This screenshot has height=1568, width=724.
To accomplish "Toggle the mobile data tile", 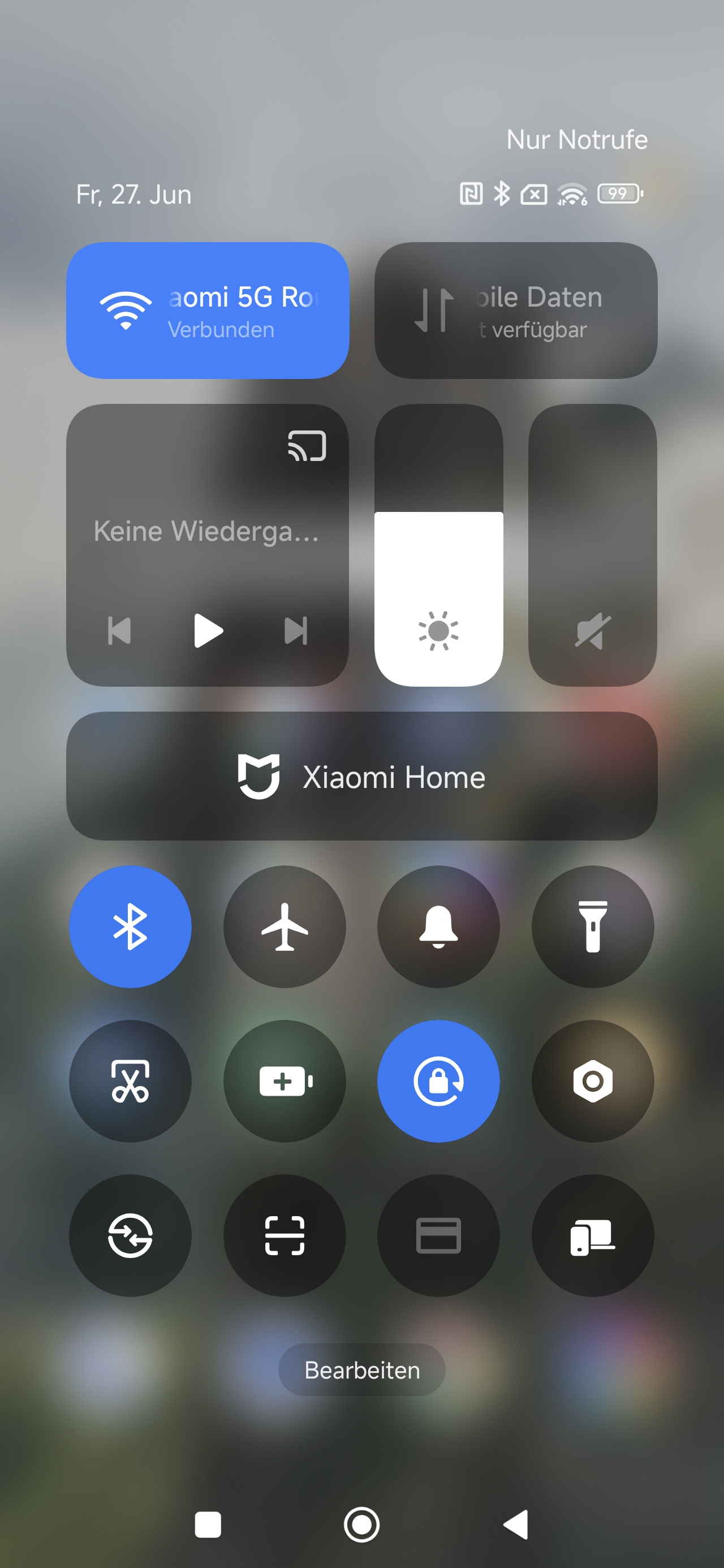I will point(516,311).
